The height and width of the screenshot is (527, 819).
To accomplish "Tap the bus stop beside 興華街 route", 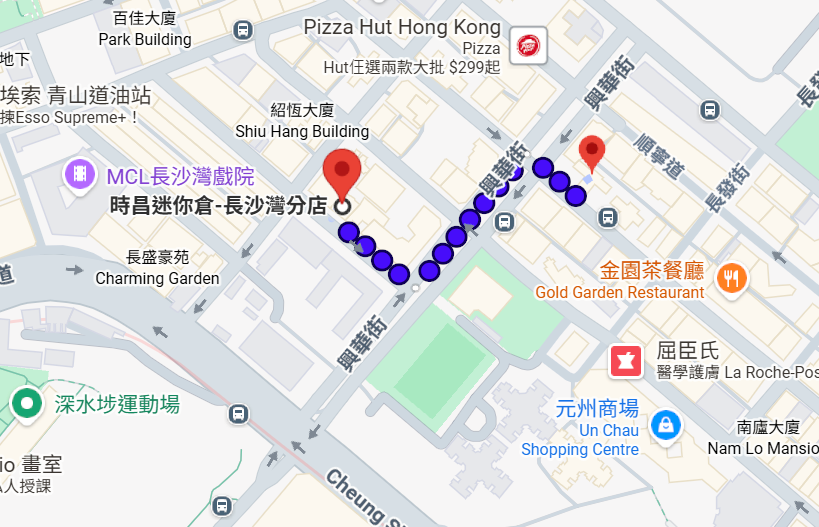I will coord(506,221).
